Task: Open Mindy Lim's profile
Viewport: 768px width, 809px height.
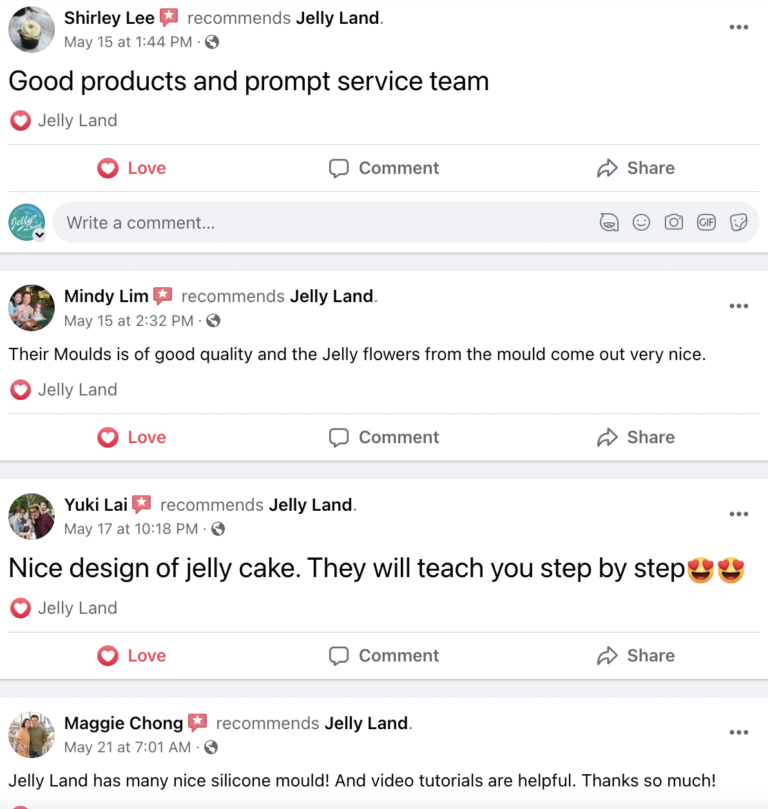Action: click(x=106, y=296)
